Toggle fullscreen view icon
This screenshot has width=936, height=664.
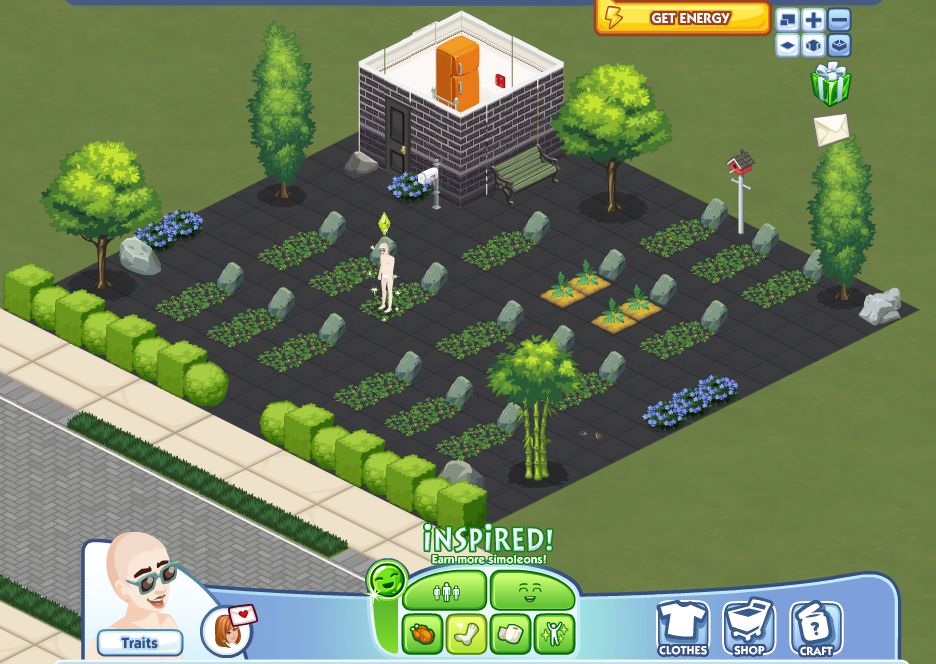click(x=788, y=20)
